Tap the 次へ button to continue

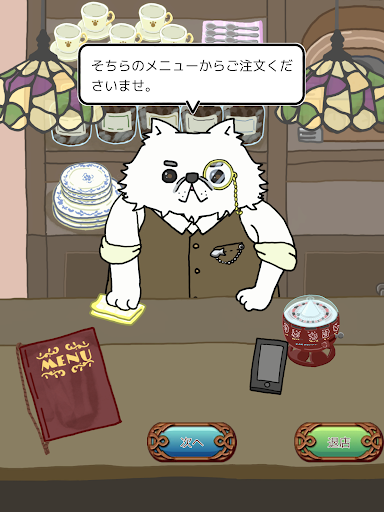click(192, 442)
